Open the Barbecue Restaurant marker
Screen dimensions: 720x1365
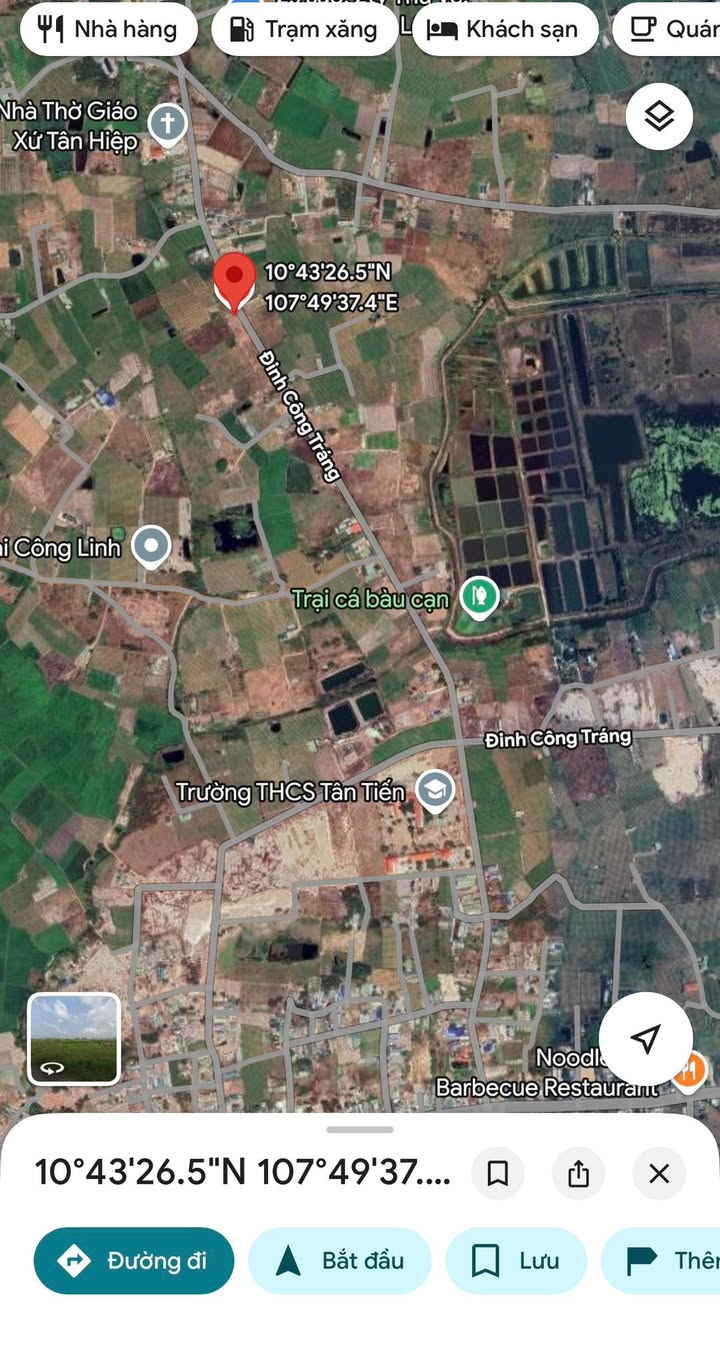(x=689, y=1072)
